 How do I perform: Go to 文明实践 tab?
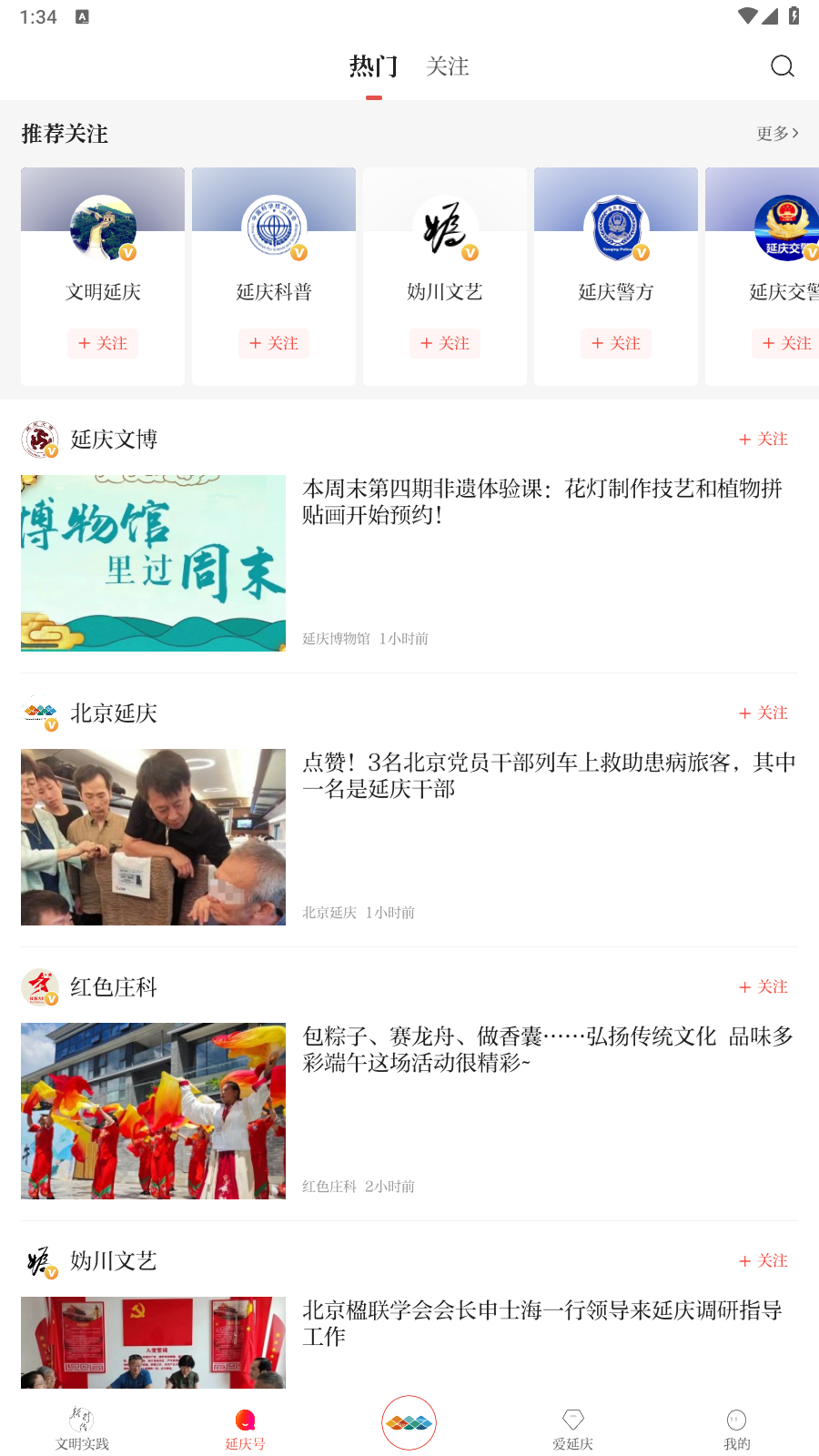coord(82,1429)
